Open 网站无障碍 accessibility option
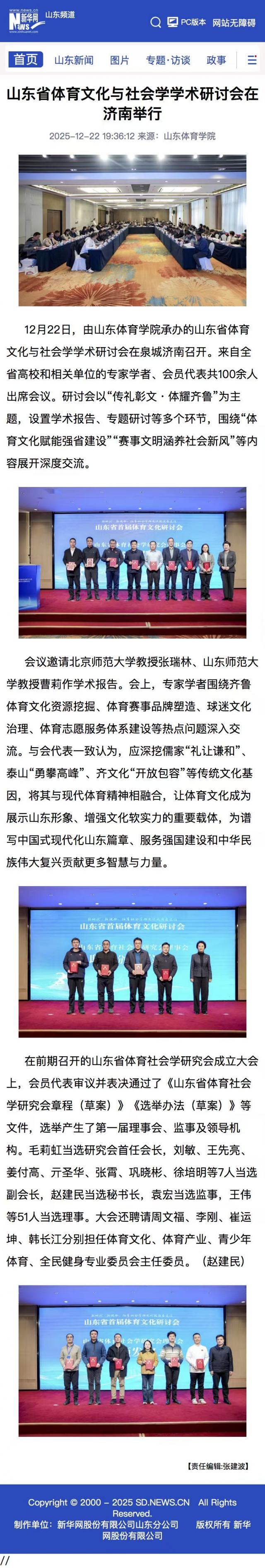Screen dimensions: 265x1568 234,23
